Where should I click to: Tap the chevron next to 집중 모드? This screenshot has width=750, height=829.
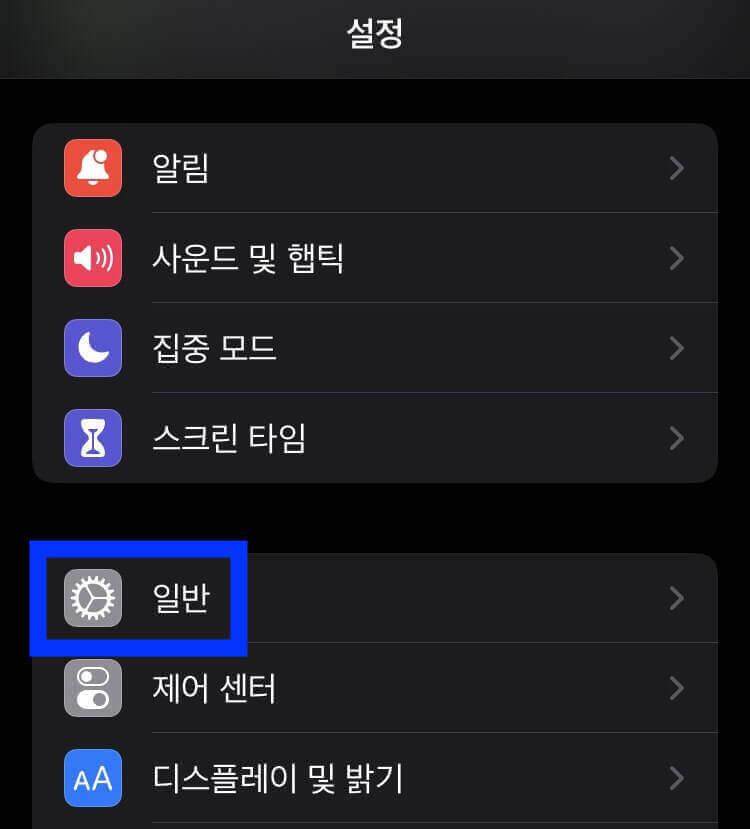click(x=677, y=348)
